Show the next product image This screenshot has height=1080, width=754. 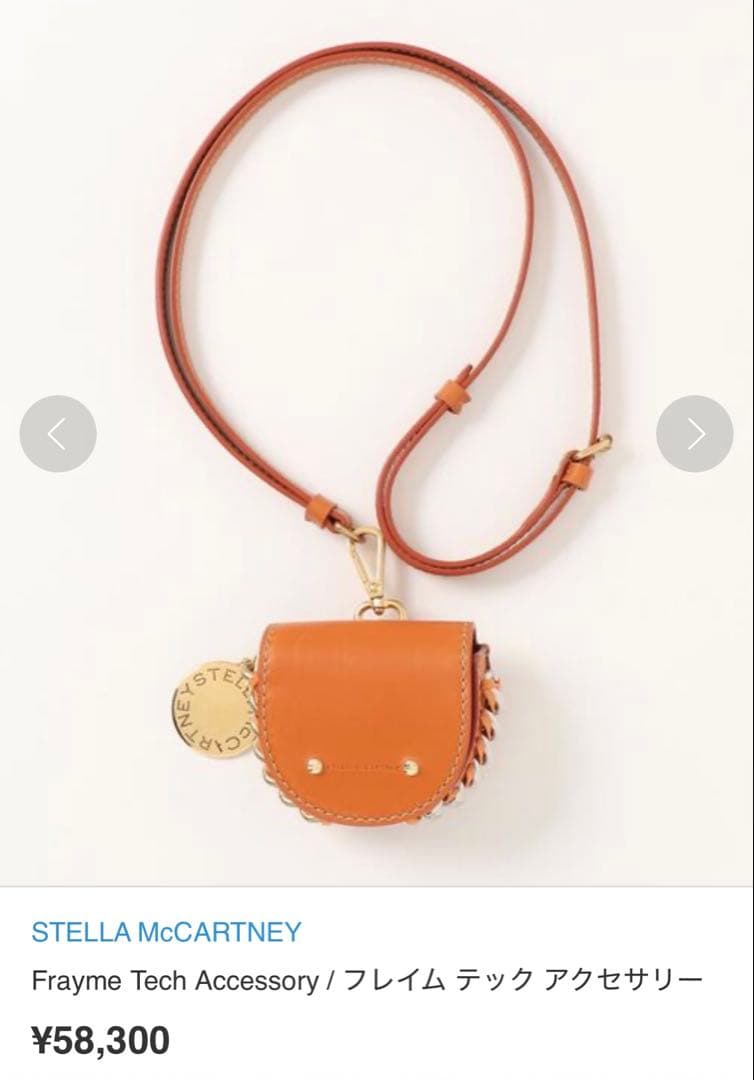[695, 434]
